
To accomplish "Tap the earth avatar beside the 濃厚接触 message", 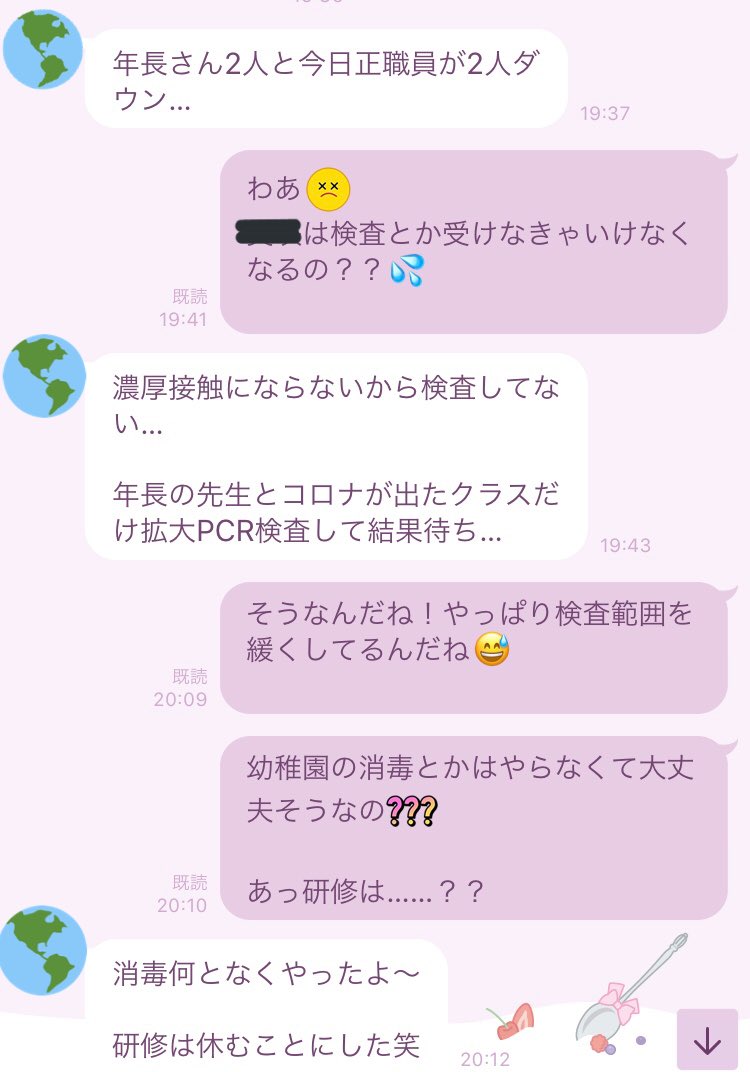I will tap(44, 376).
